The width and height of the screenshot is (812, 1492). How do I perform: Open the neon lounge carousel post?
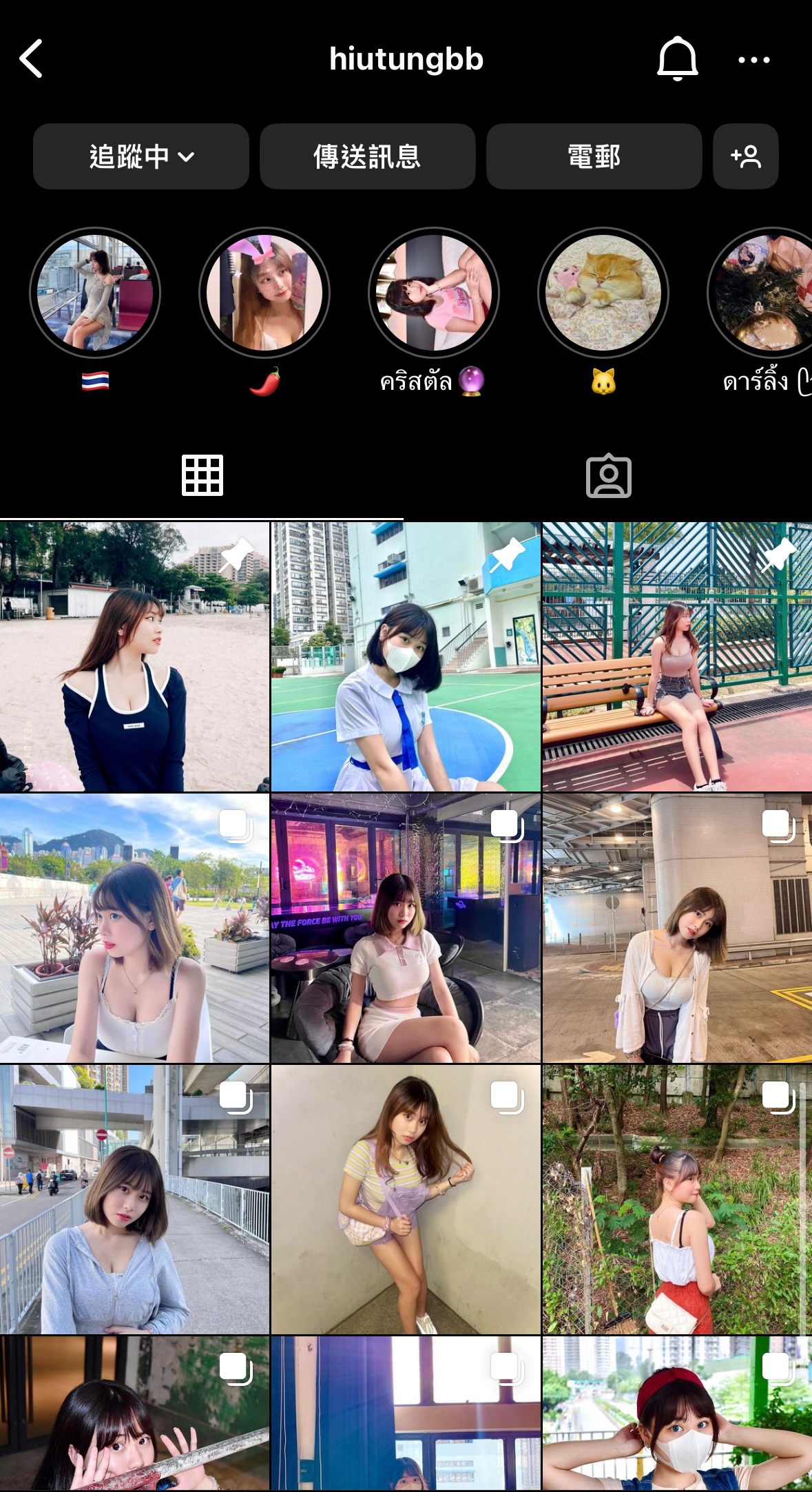[x=406, y=928]
